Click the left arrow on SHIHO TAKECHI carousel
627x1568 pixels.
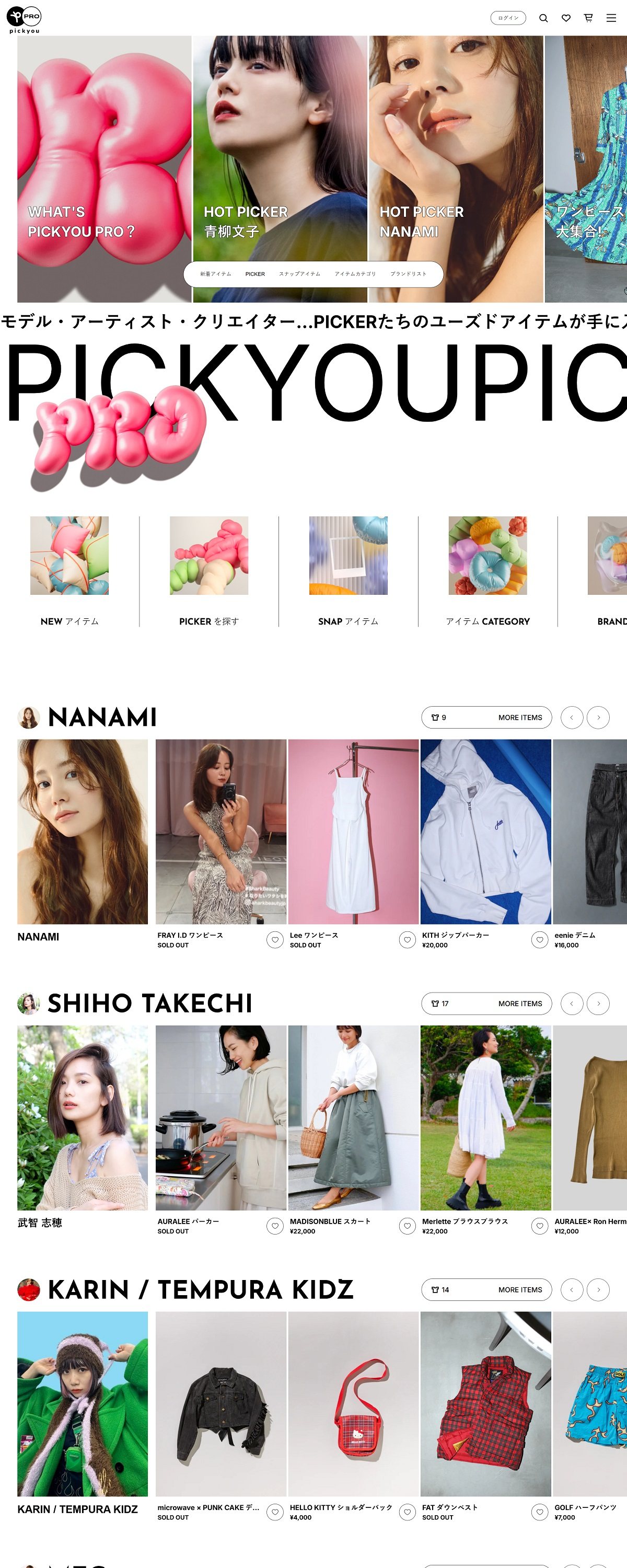click(572, 1005)
